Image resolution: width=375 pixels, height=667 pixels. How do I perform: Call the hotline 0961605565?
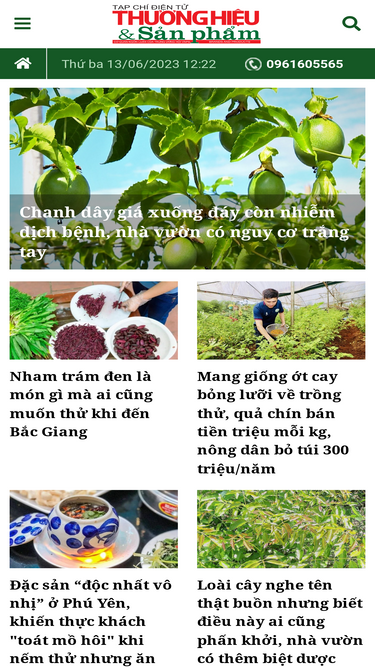pyautogui.click(x=294, y=64)
